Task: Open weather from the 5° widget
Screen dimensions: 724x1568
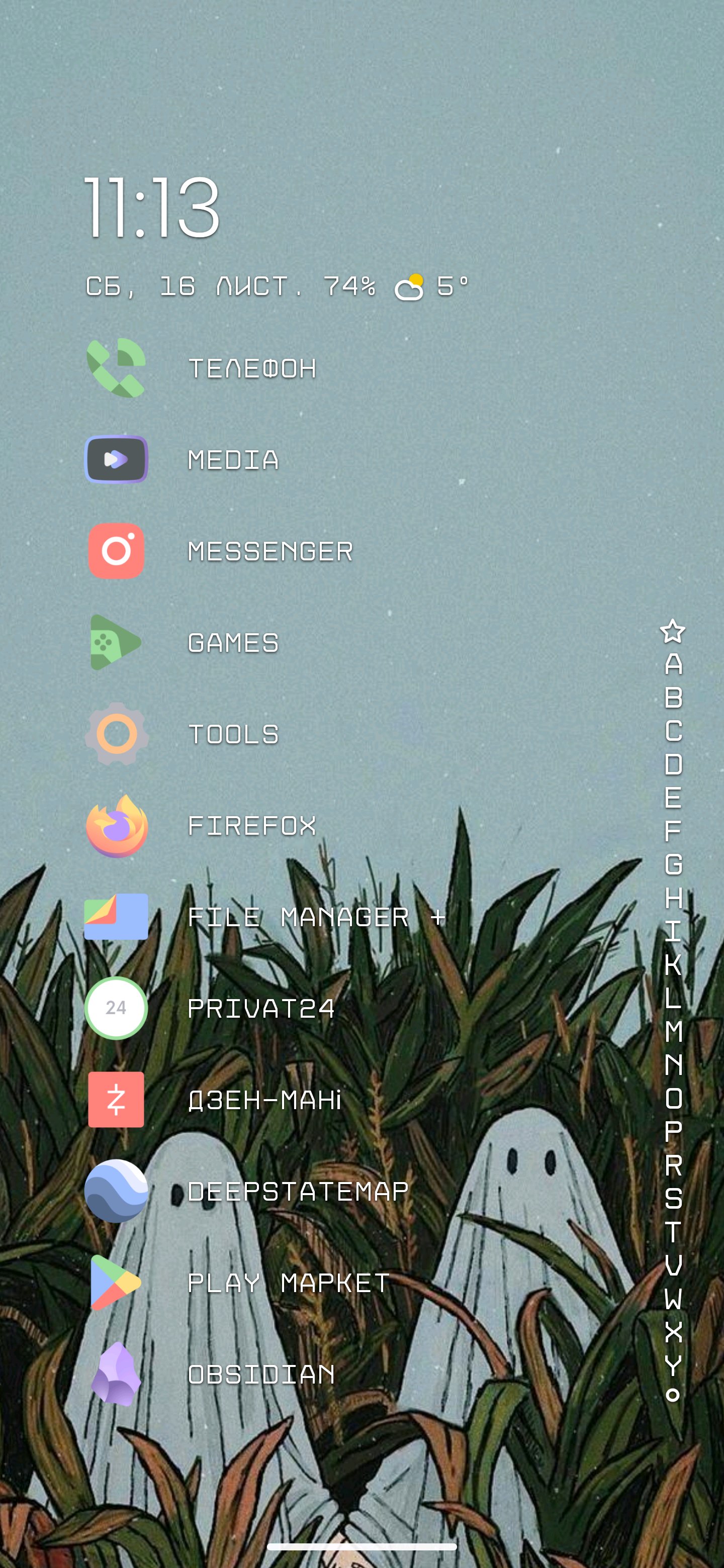Action: 432,286
